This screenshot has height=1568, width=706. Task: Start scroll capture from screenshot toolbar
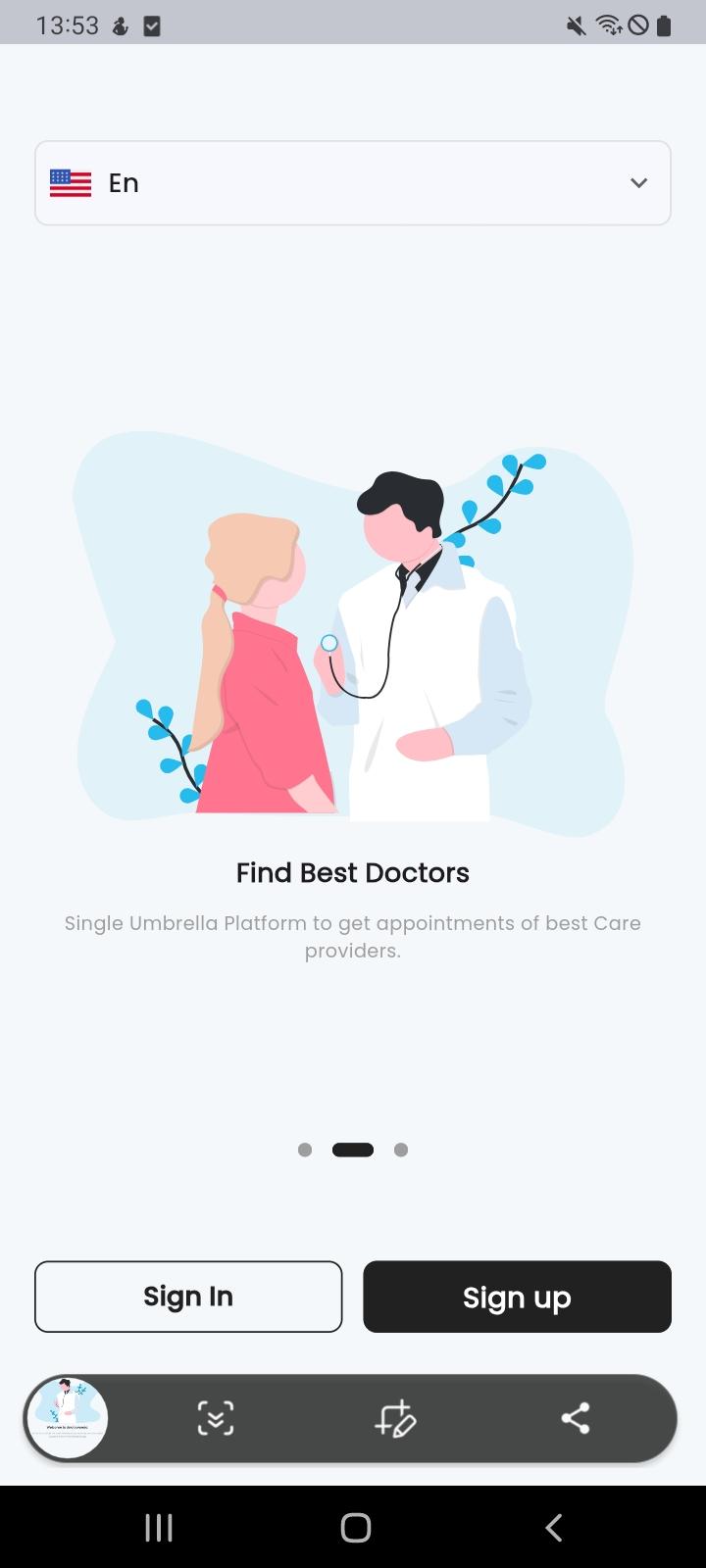click(x=216, y=1418)
